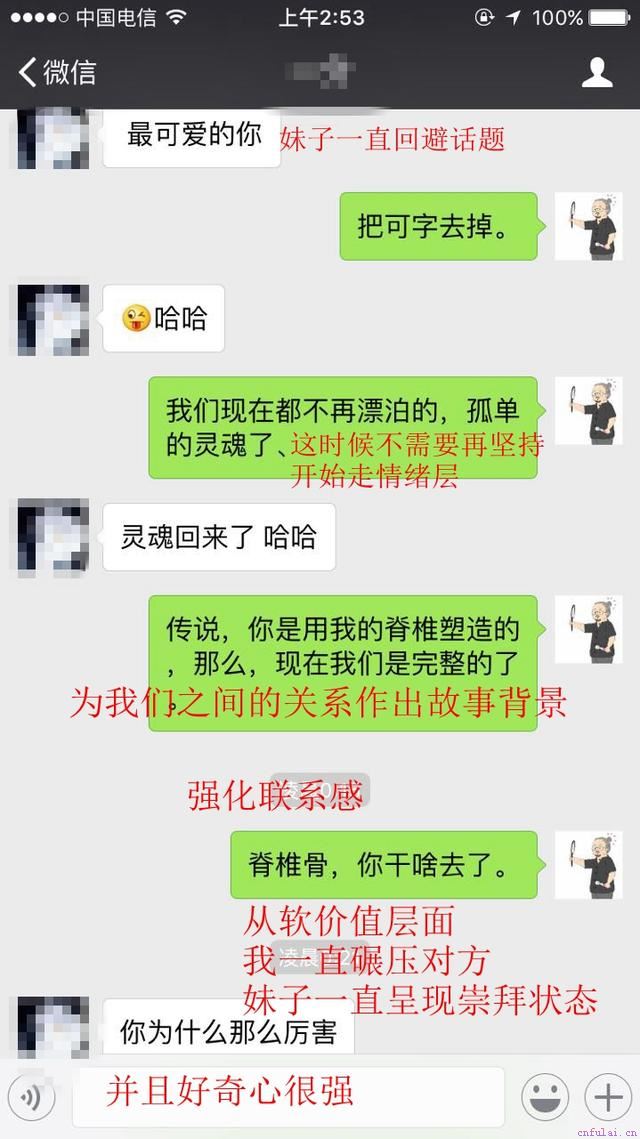This screenshot has width=640, height=1139.
Task: Tap the contact avatar beside 灵魂回来了 哈哈
Action: pyautogui.click(x=53, y=536)
